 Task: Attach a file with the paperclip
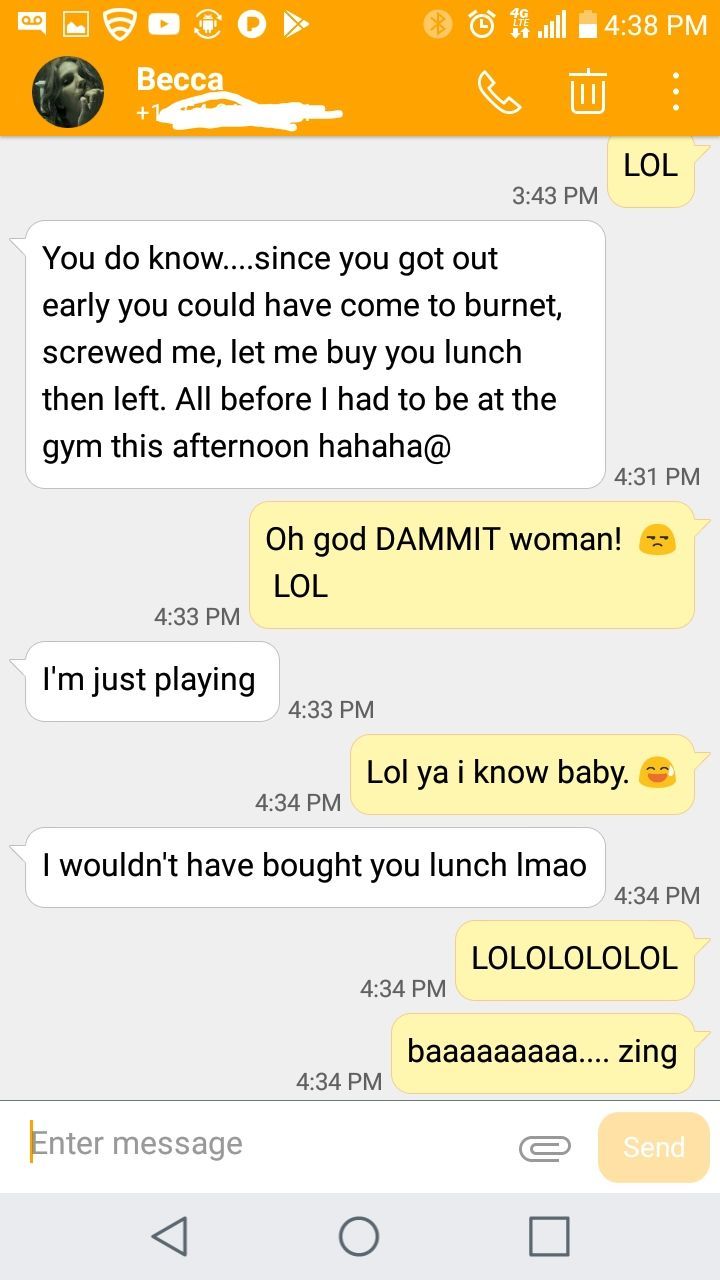pos(545,1148)
